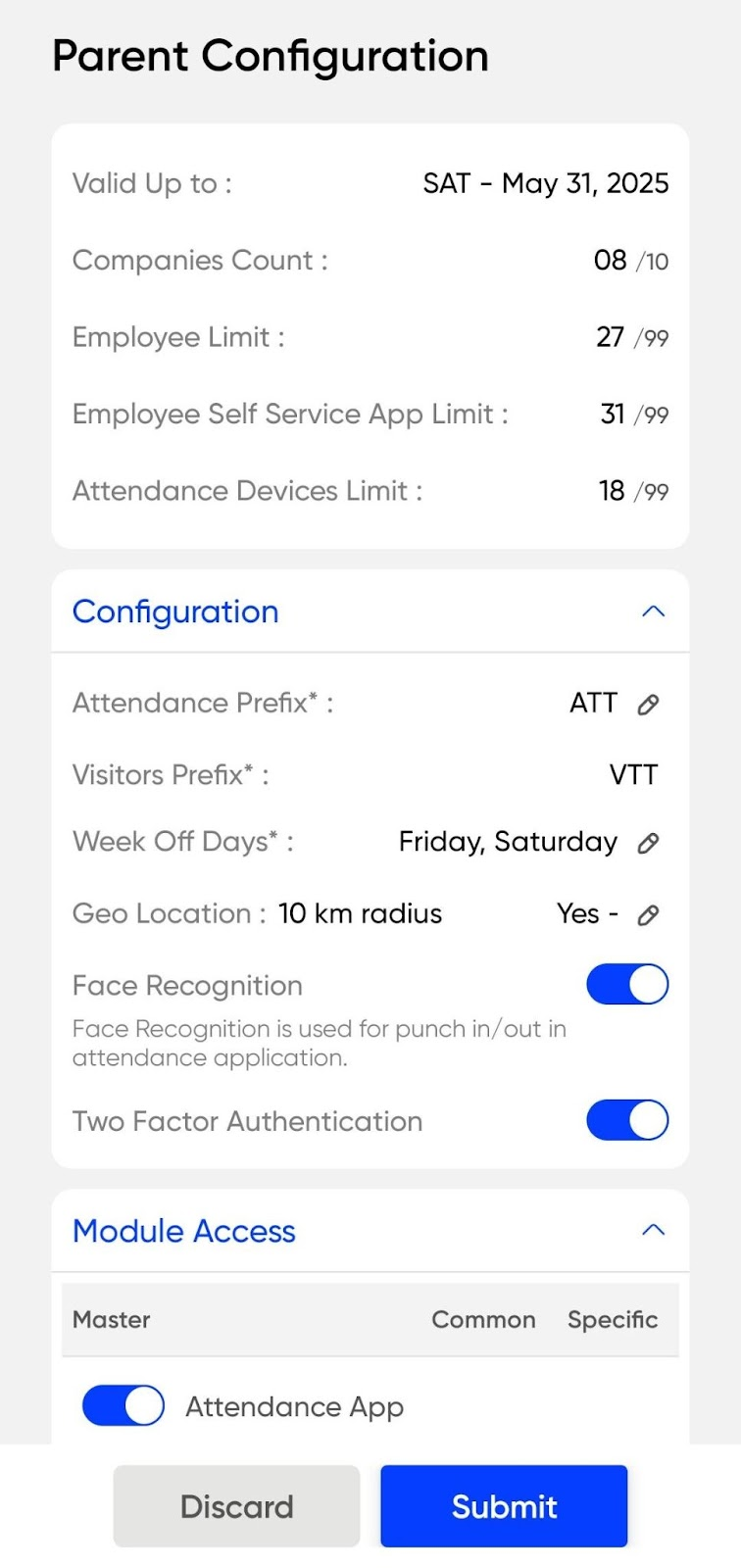
Task: Disable Two Factor Authentication
Action: (x=627, y=1120)
